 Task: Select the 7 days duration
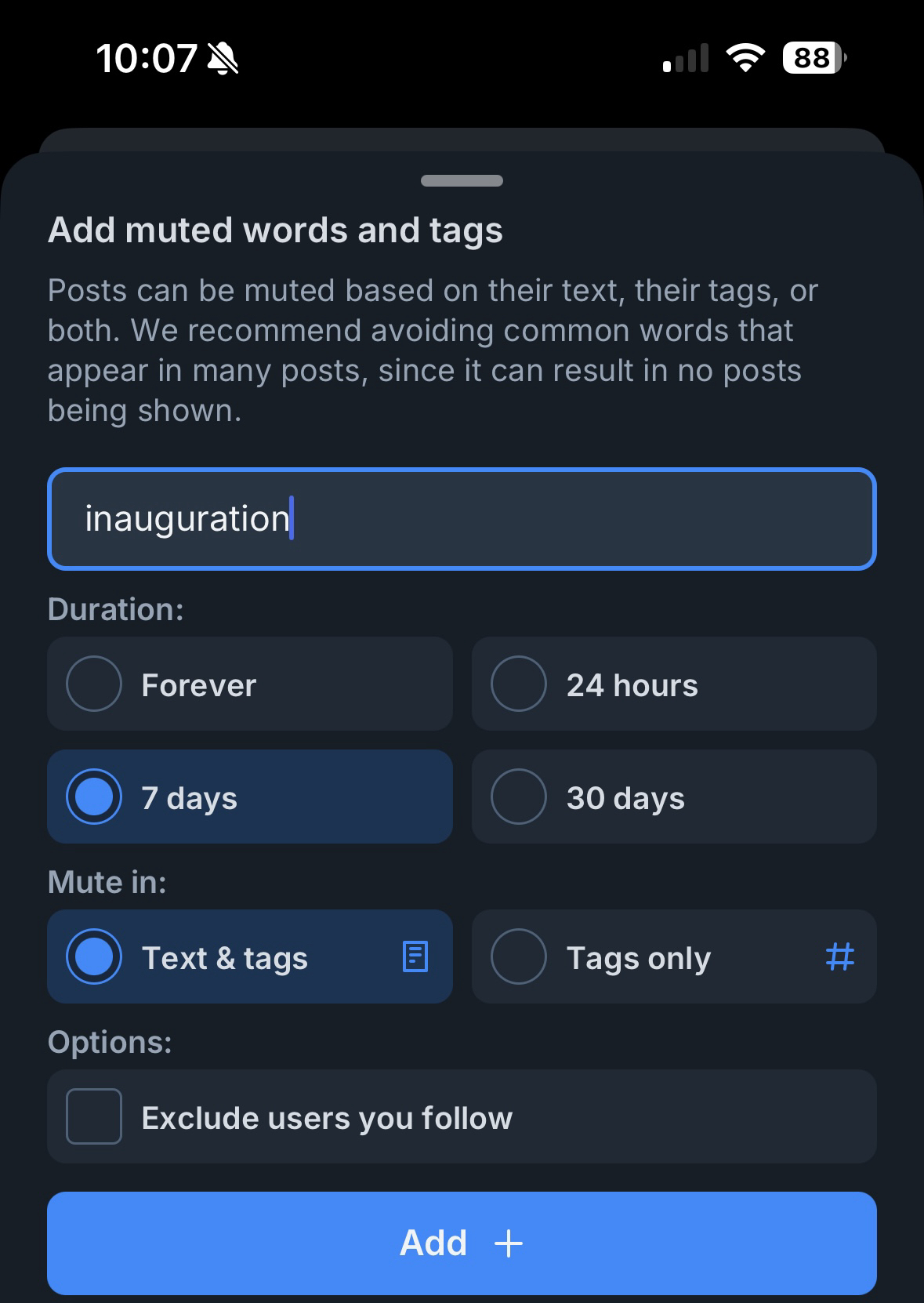click(249, 797)
